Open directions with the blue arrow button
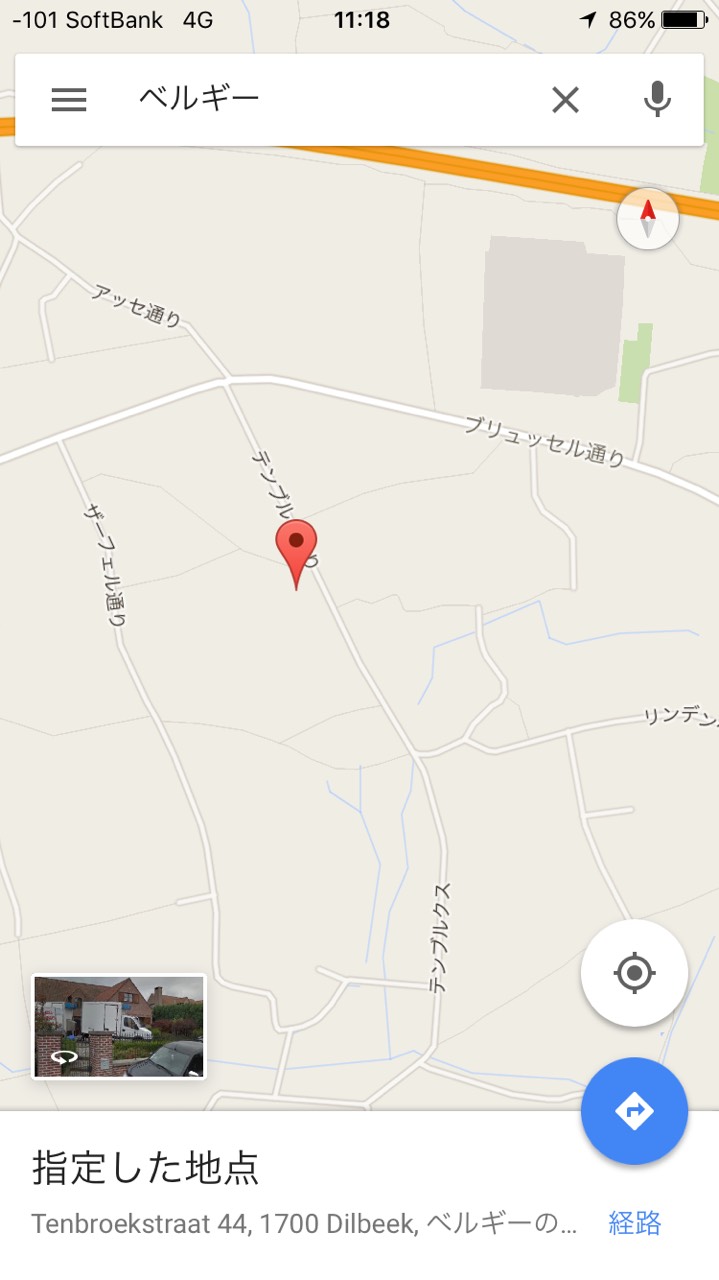719x1280 pixels. tap(634, 1111)
